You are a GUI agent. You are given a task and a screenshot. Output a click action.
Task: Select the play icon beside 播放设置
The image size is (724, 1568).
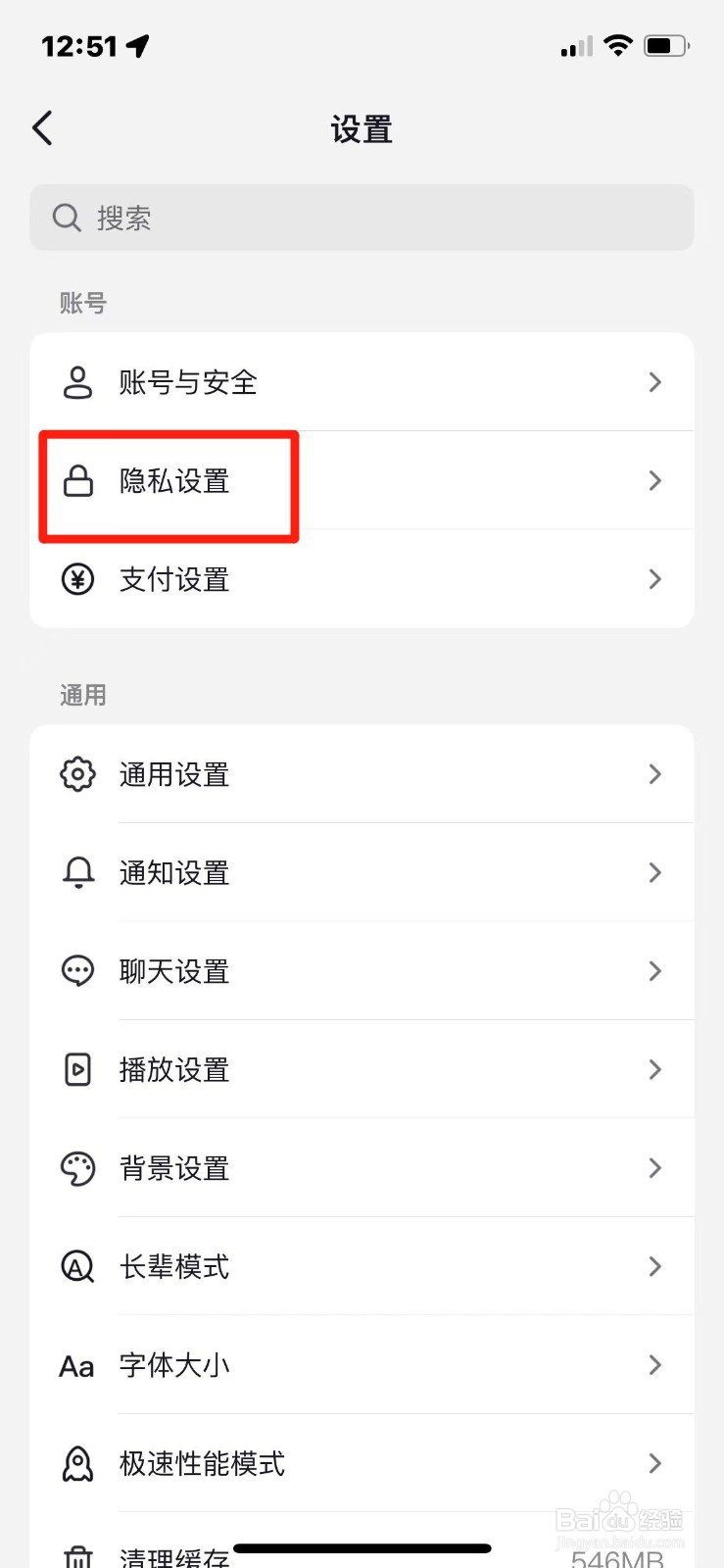(x=76, y=1069)
